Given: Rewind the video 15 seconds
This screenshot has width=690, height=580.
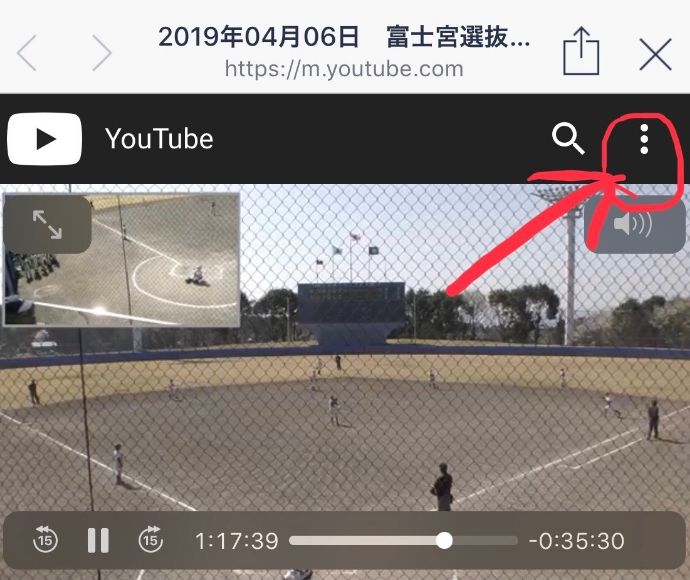Looking at the screenshot, I should click(x=45, y=541).
